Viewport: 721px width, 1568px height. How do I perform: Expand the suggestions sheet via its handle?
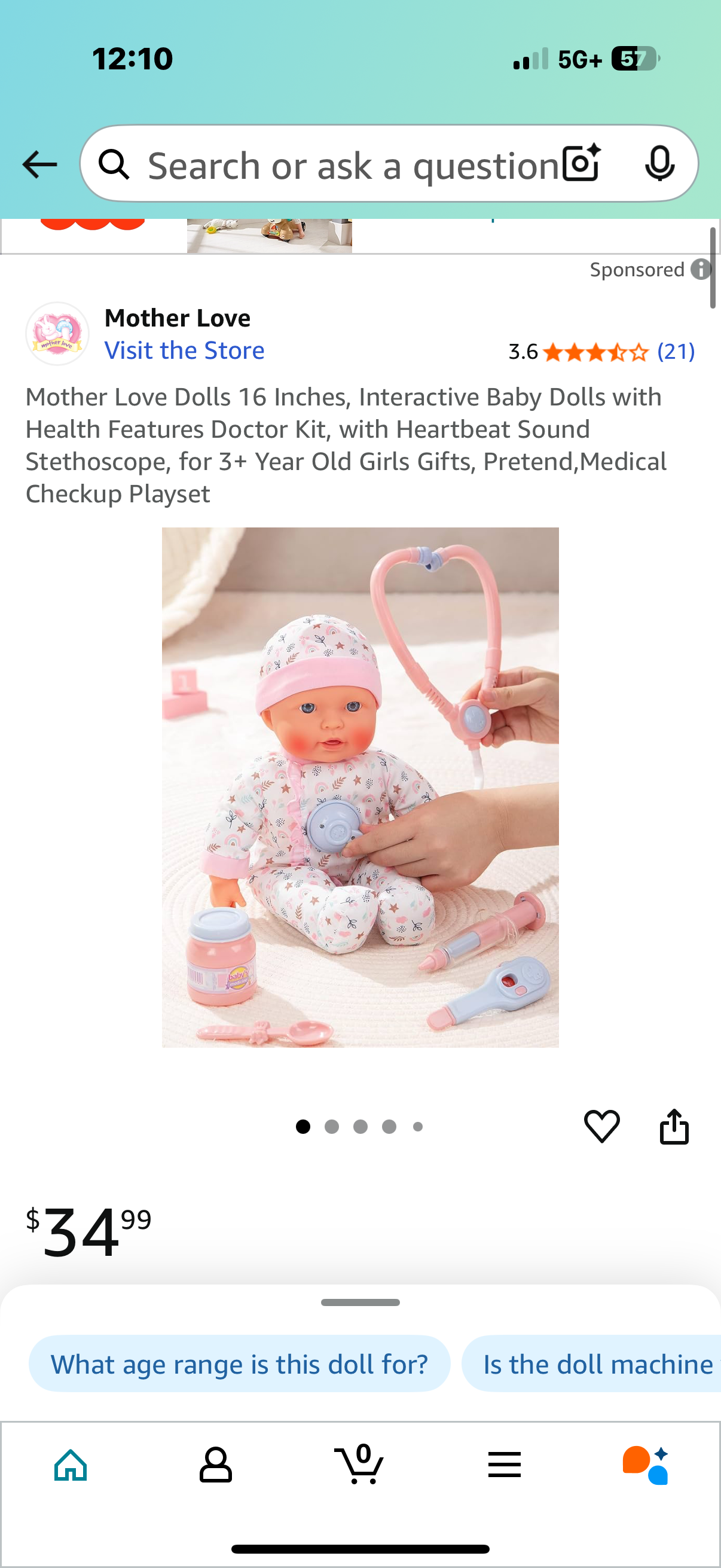tap(360, 1302)
